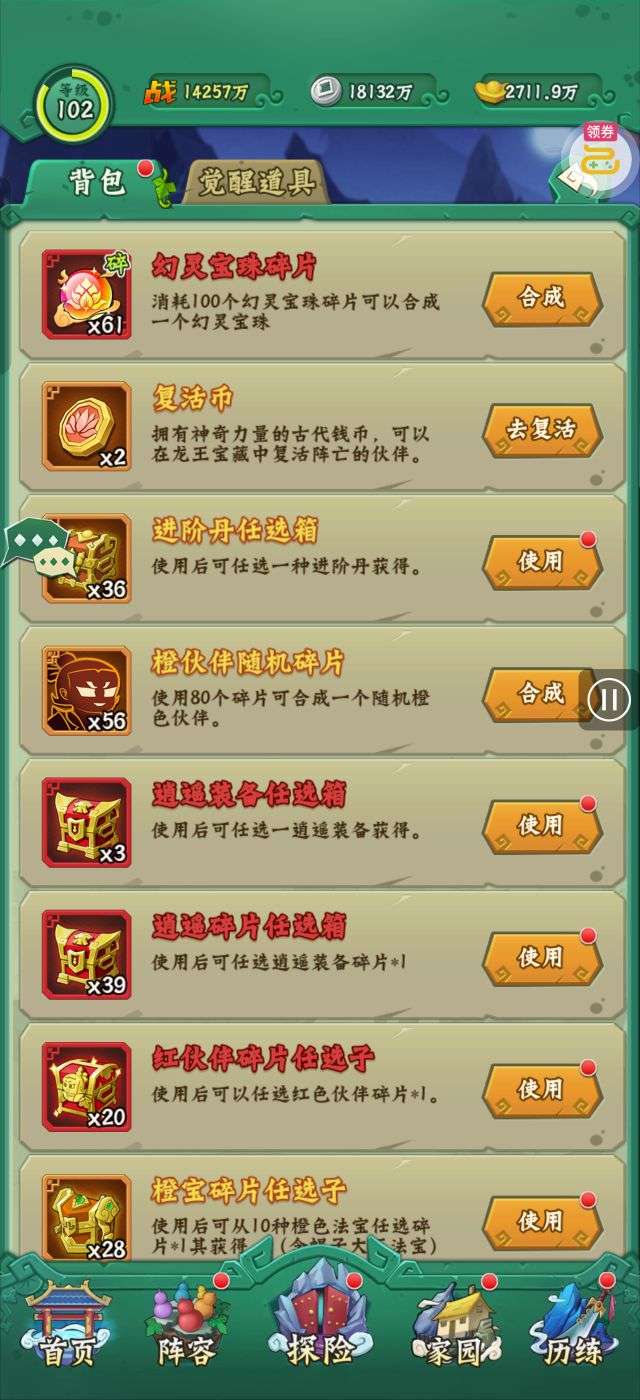
Task: Use the 逍遥装备任选箱
Action: [541, 825]
